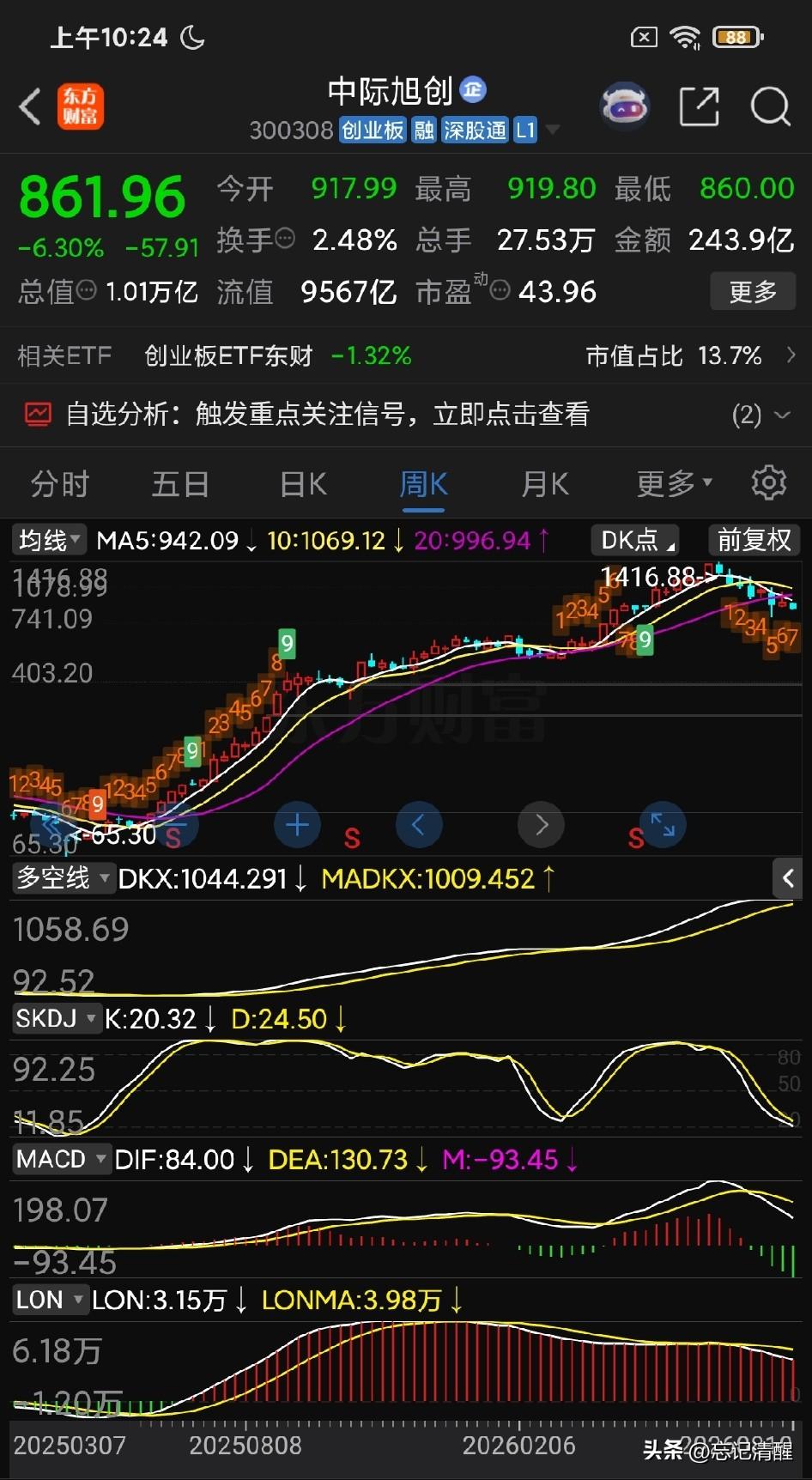Expand chart to fullscreen
The width and height of the screenshot is (812, 1480).
pos(663,825)
